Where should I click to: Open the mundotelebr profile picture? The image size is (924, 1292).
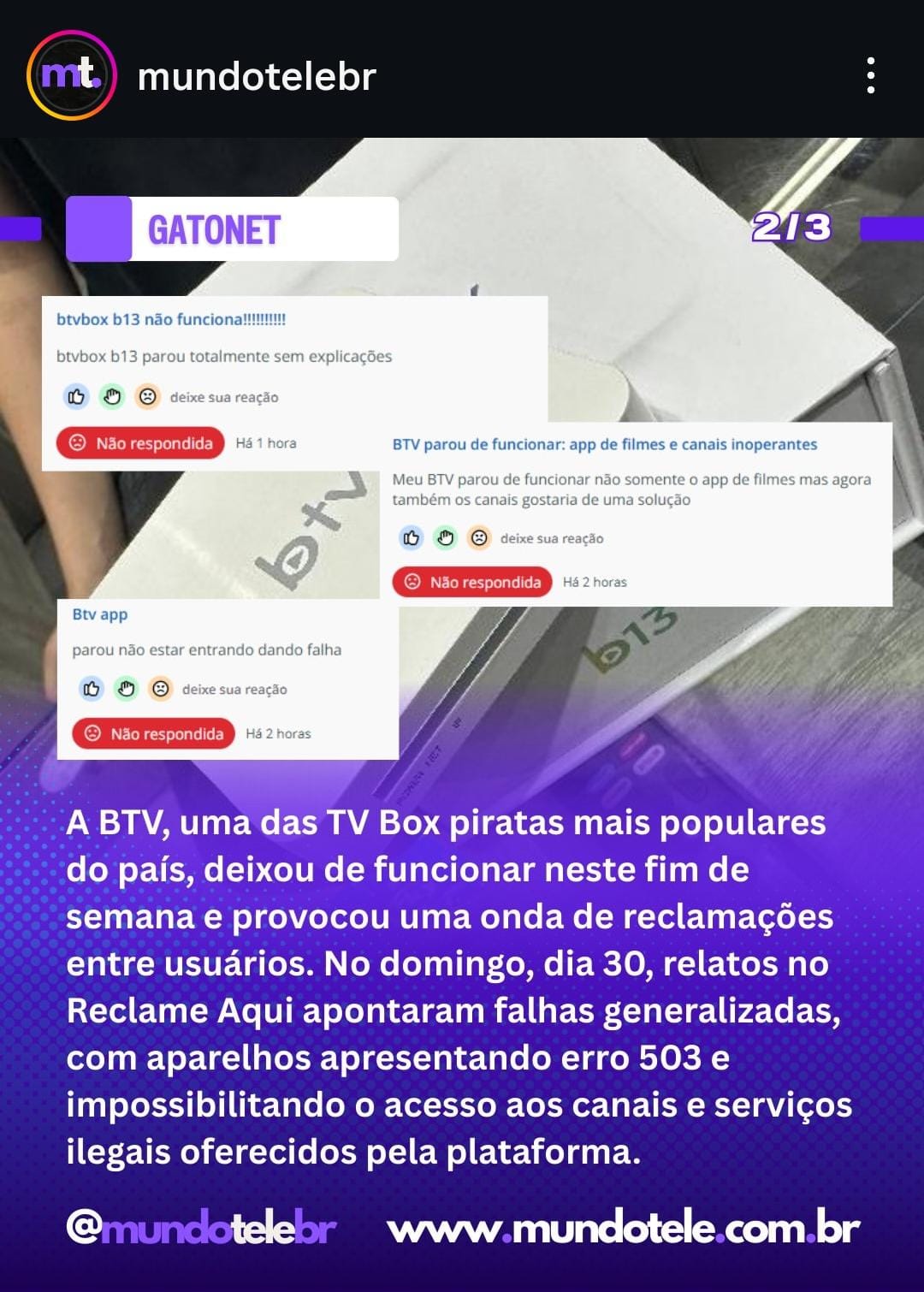coord(71,75)
